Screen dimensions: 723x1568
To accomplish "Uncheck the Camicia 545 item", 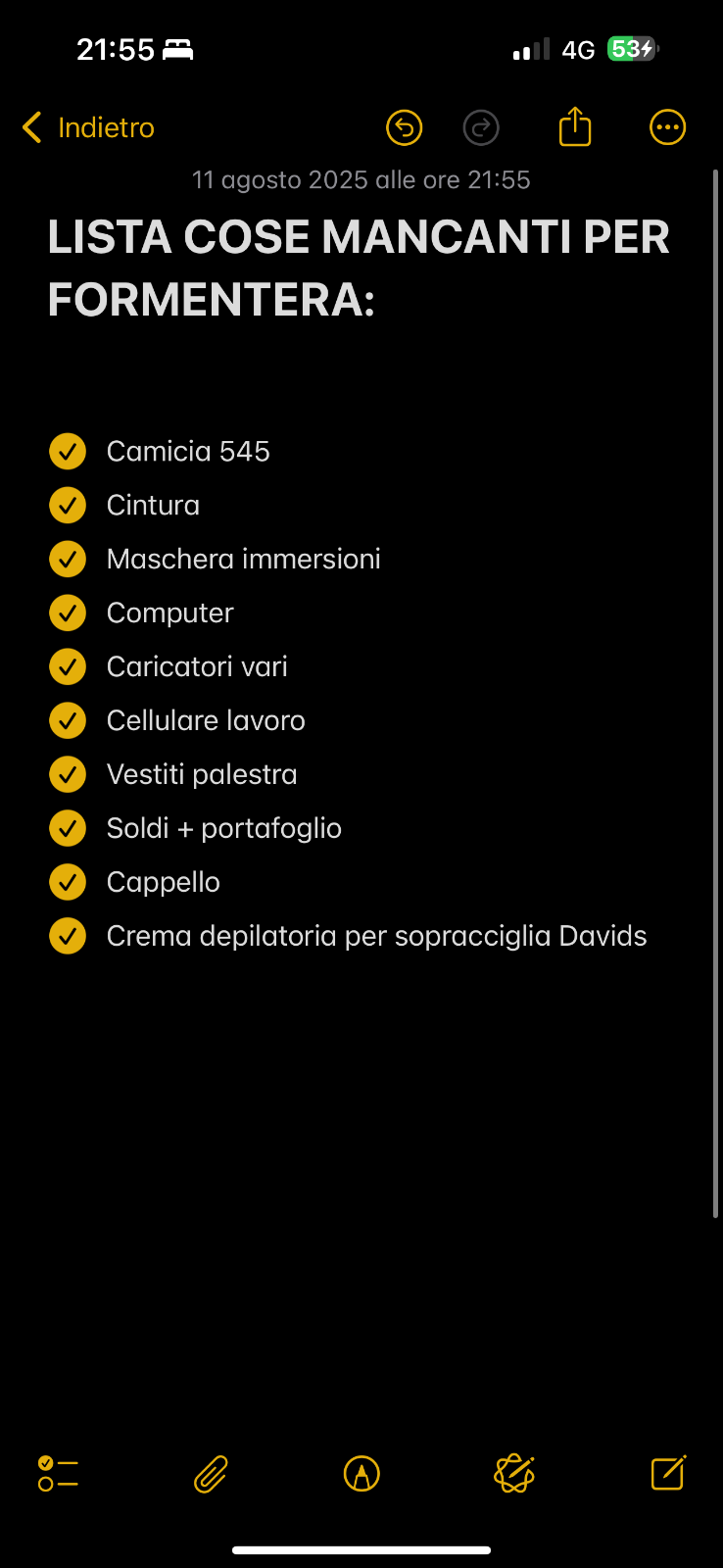I will pos(68,452).
